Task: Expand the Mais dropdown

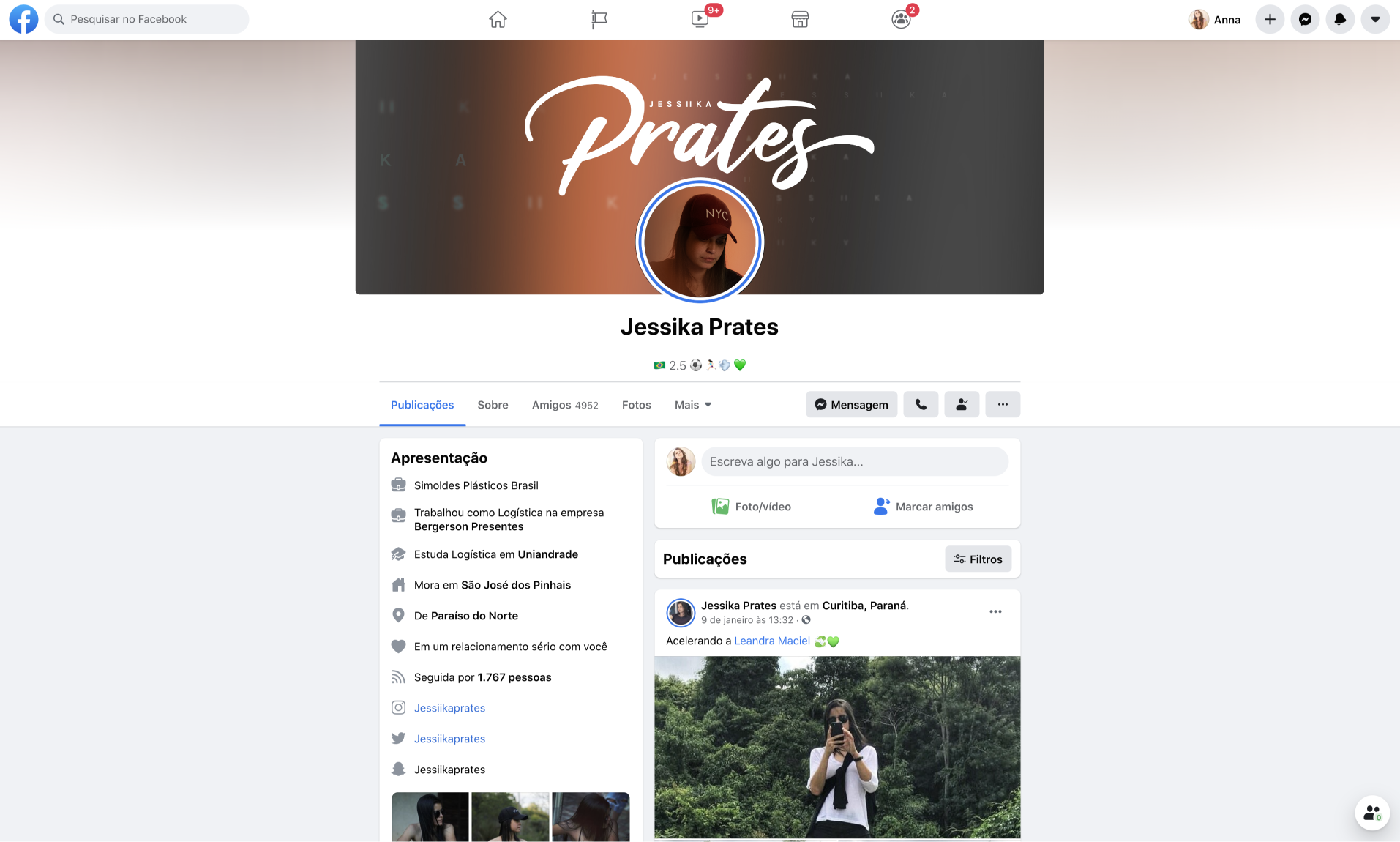Action: [x=693, y=405]
